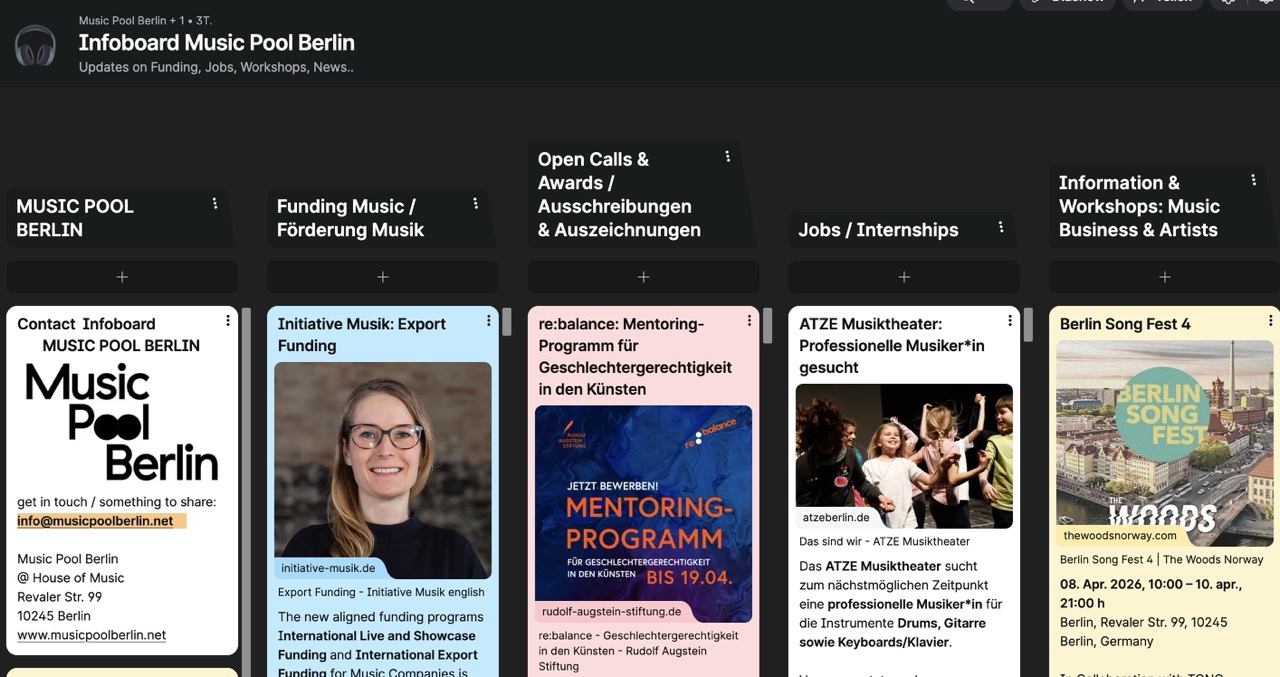1280x677 pixels.
Task: Open the Information & Workshops column menu
Action: pyautogui.click(x=1253, y=180)
